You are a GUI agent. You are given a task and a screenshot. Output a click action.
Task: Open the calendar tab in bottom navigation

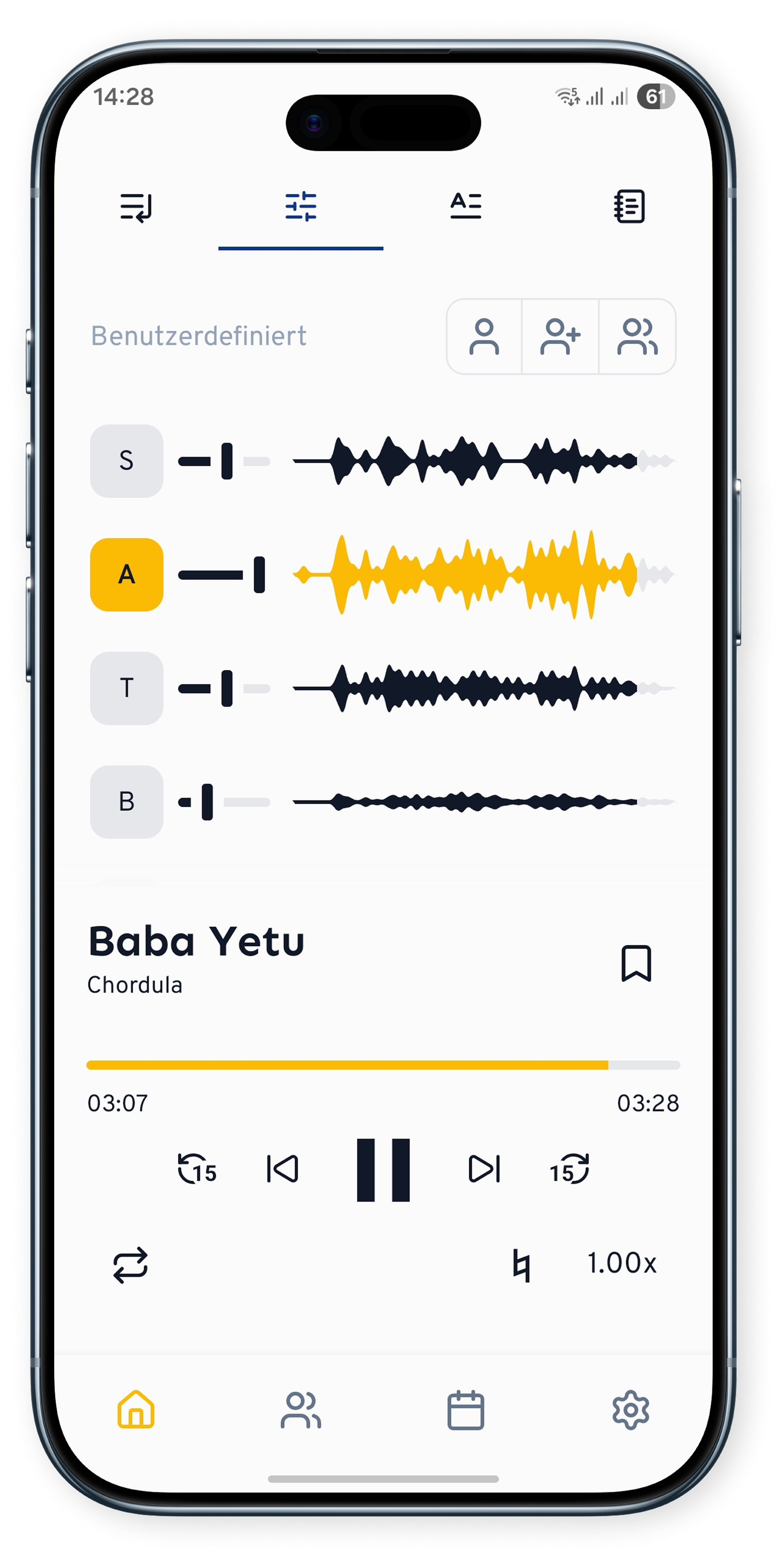[466, 1410]
